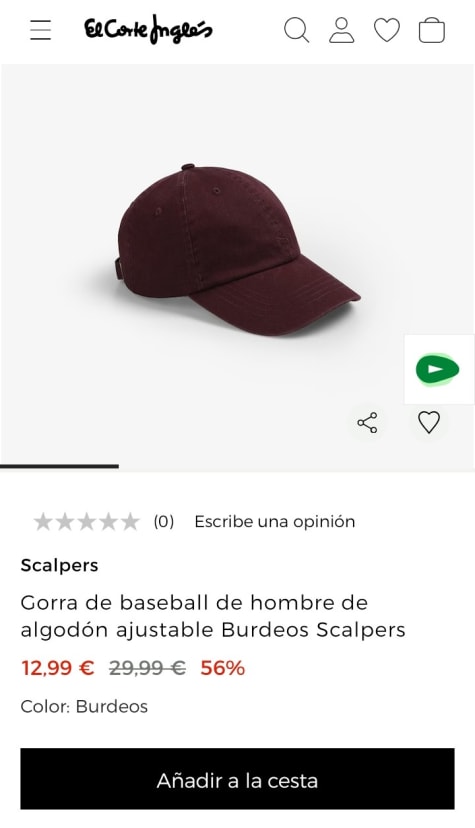Tap the El Corte Inglés logo
The height and width of the screenshot is (828, 475).
coord(148,29)
